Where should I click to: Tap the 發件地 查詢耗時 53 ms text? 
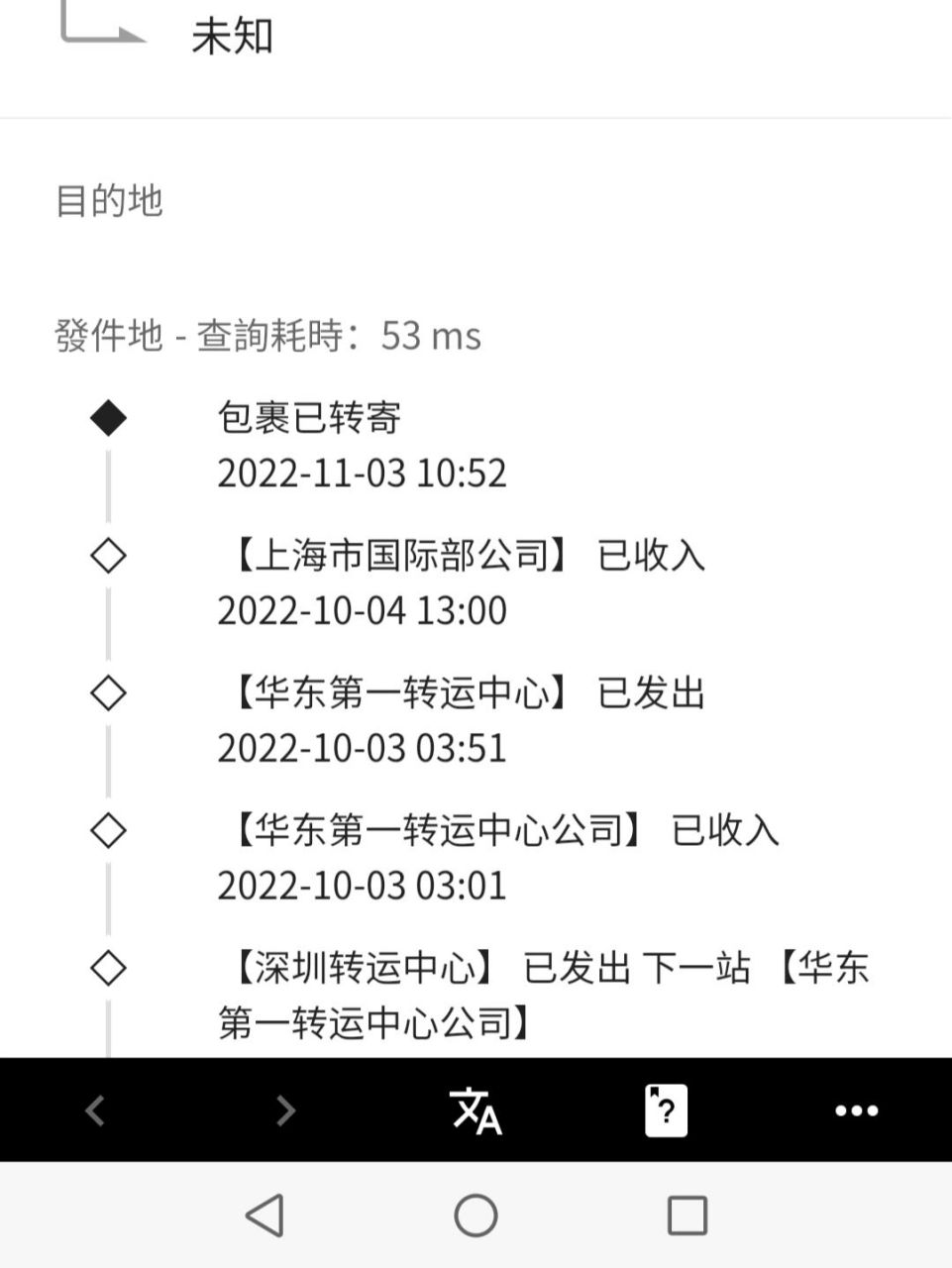[265, 337]
